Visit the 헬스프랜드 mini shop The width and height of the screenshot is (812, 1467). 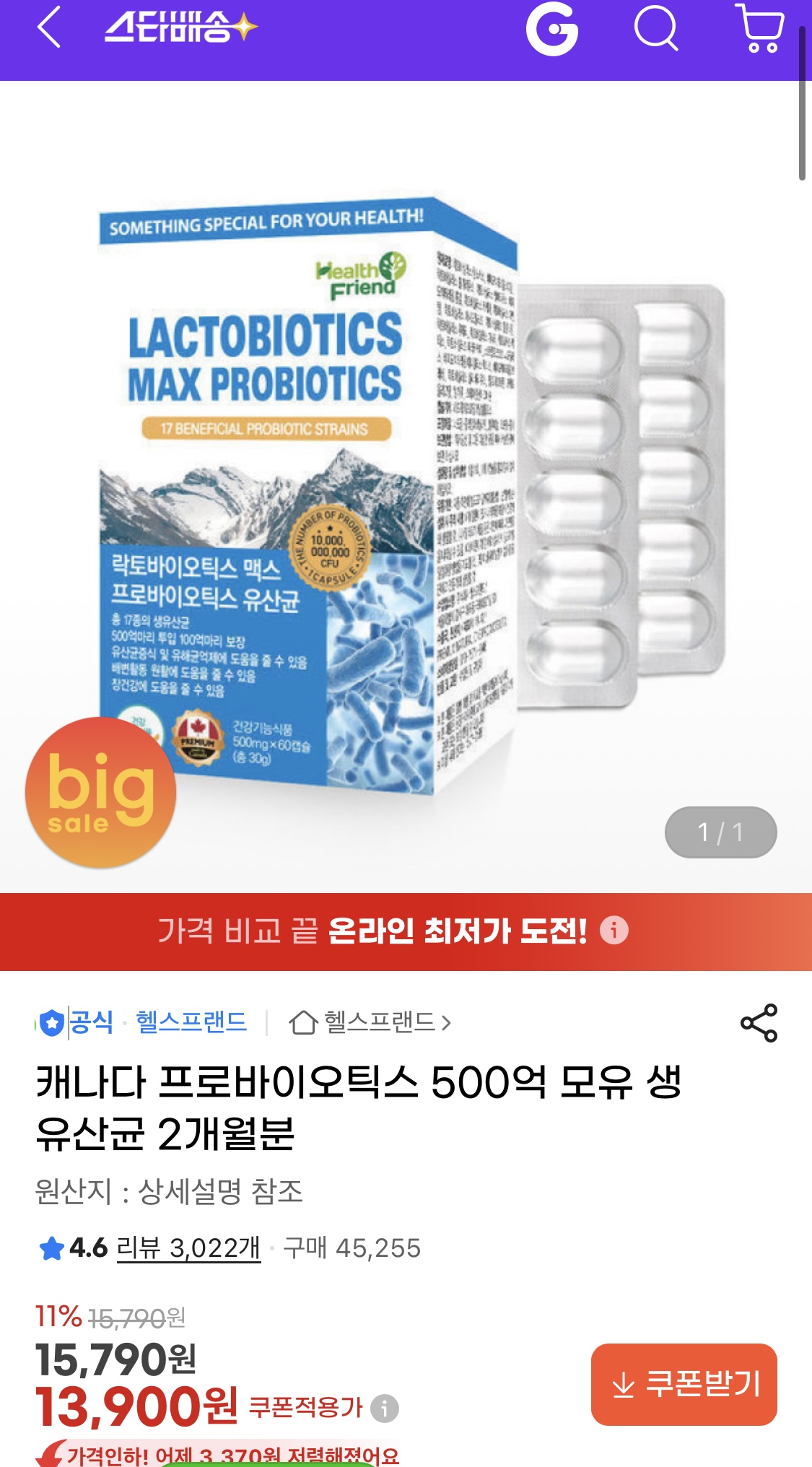[370, 1022]
